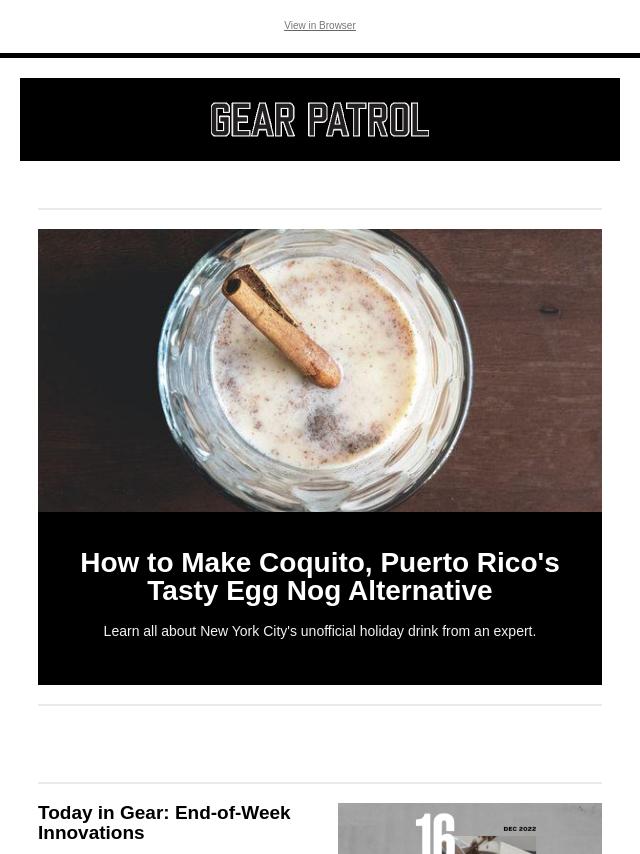
Task: Open Today in Gear: End-of-Week Innovations
Action: 164,822
